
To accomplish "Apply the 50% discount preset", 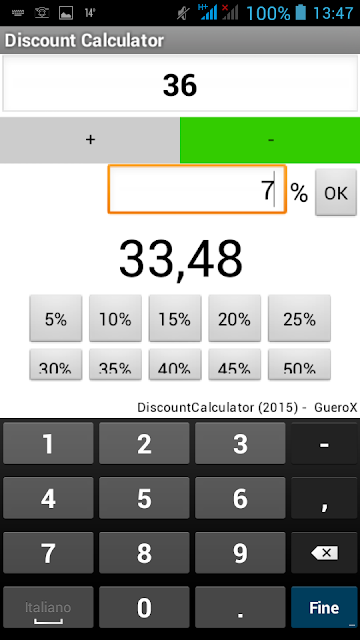I will pos(299,364).
